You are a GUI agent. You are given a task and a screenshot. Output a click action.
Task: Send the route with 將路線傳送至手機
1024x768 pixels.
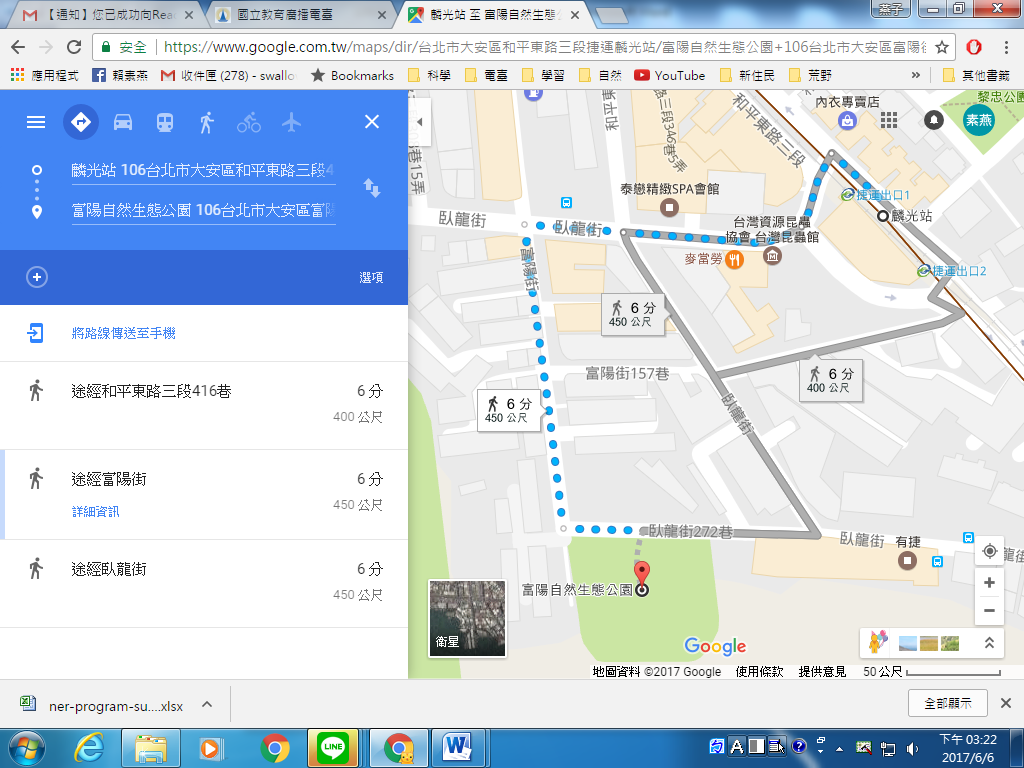[123, 333]
